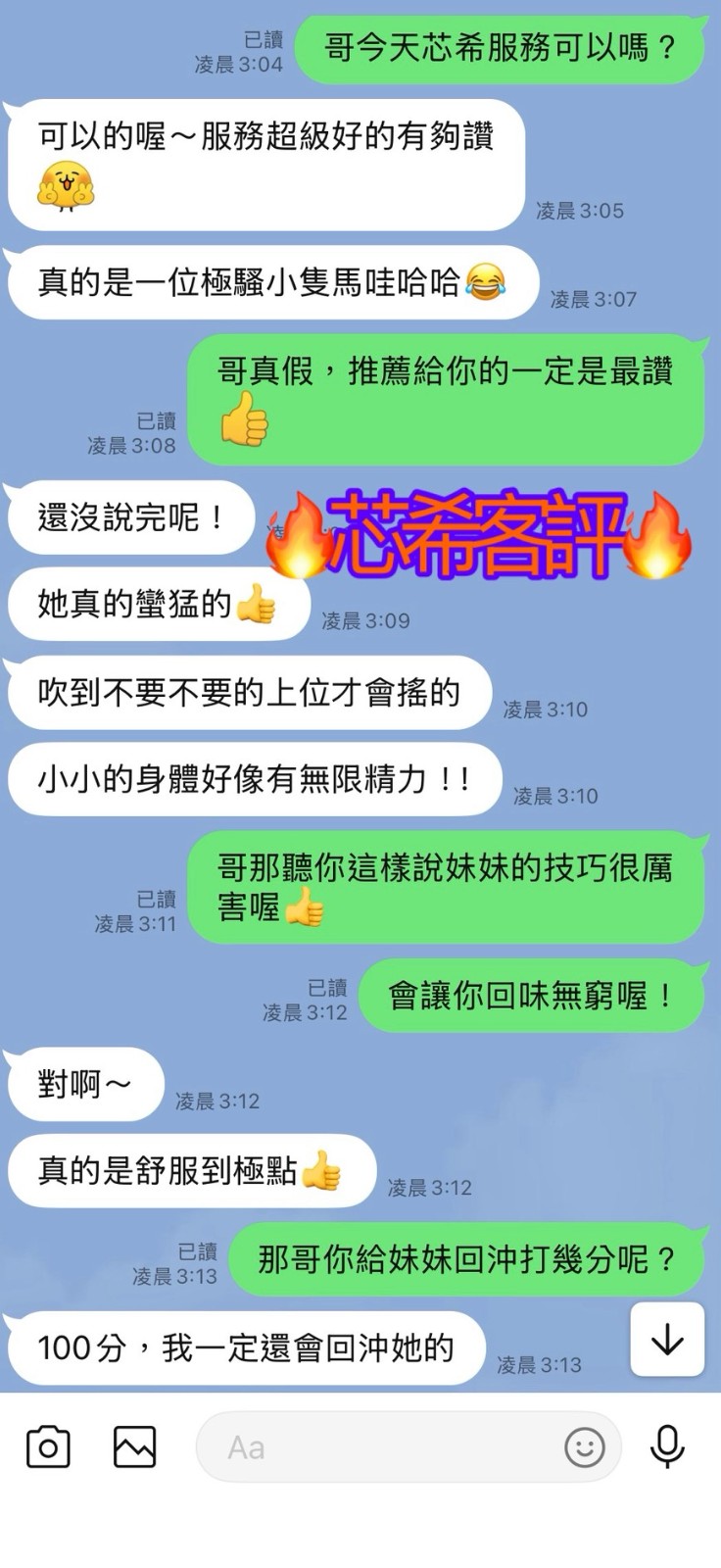Start a voice message with the microphone

(667, 1447)
